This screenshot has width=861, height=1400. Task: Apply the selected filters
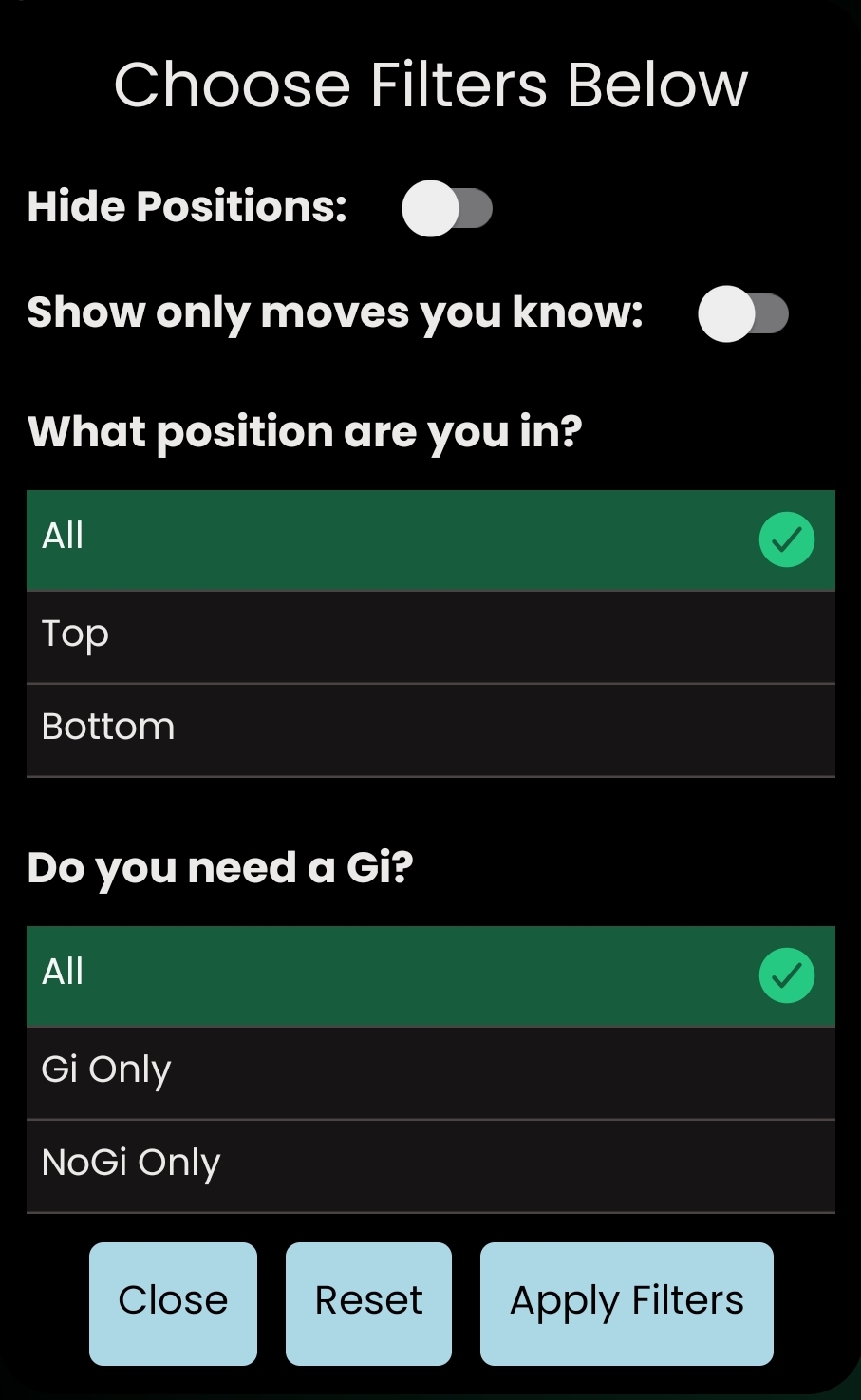[626, 1302]
